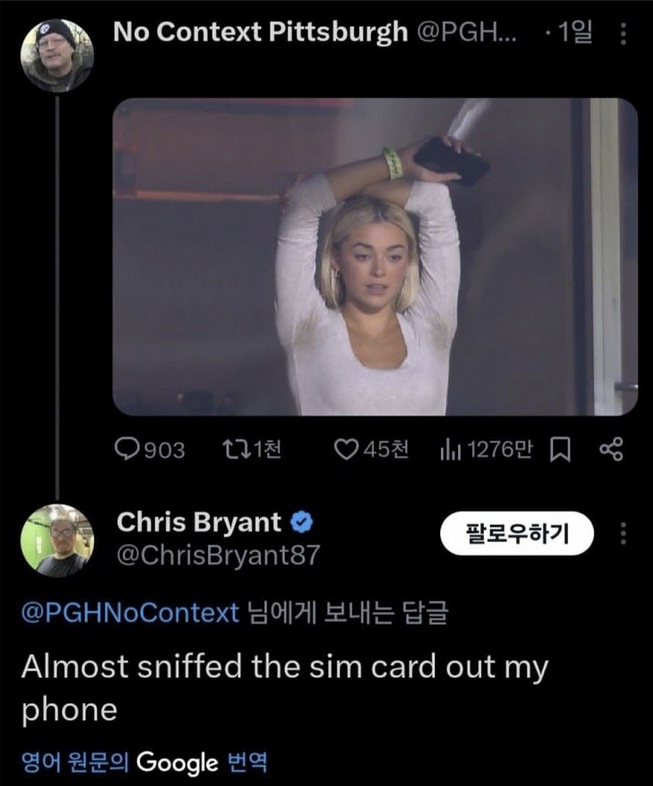Screen dimensions: 653x786
Task: Open overflow menu on Chris Bryant's reply
Action: click(625, 533)
